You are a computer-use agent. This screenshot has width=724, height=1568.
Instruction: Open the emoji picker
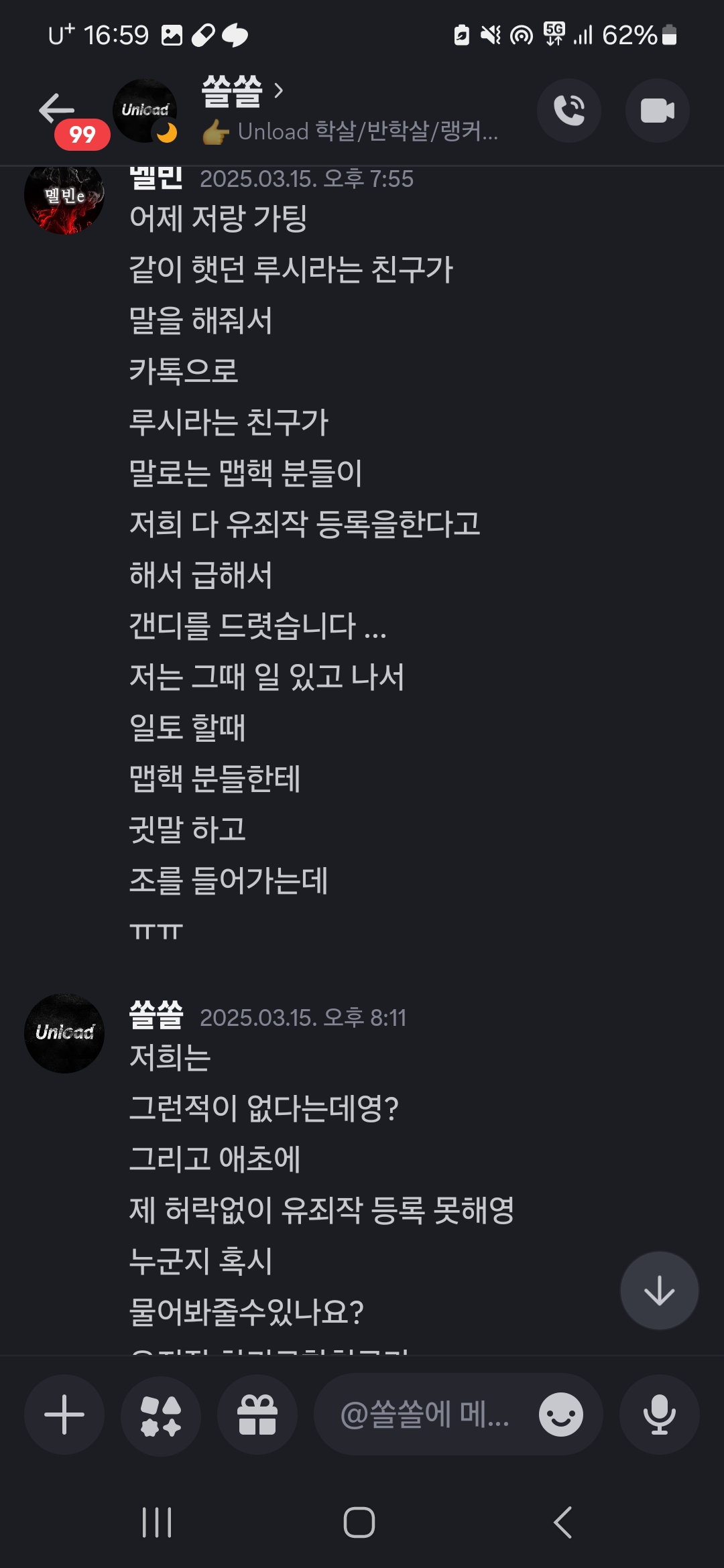560,1415
